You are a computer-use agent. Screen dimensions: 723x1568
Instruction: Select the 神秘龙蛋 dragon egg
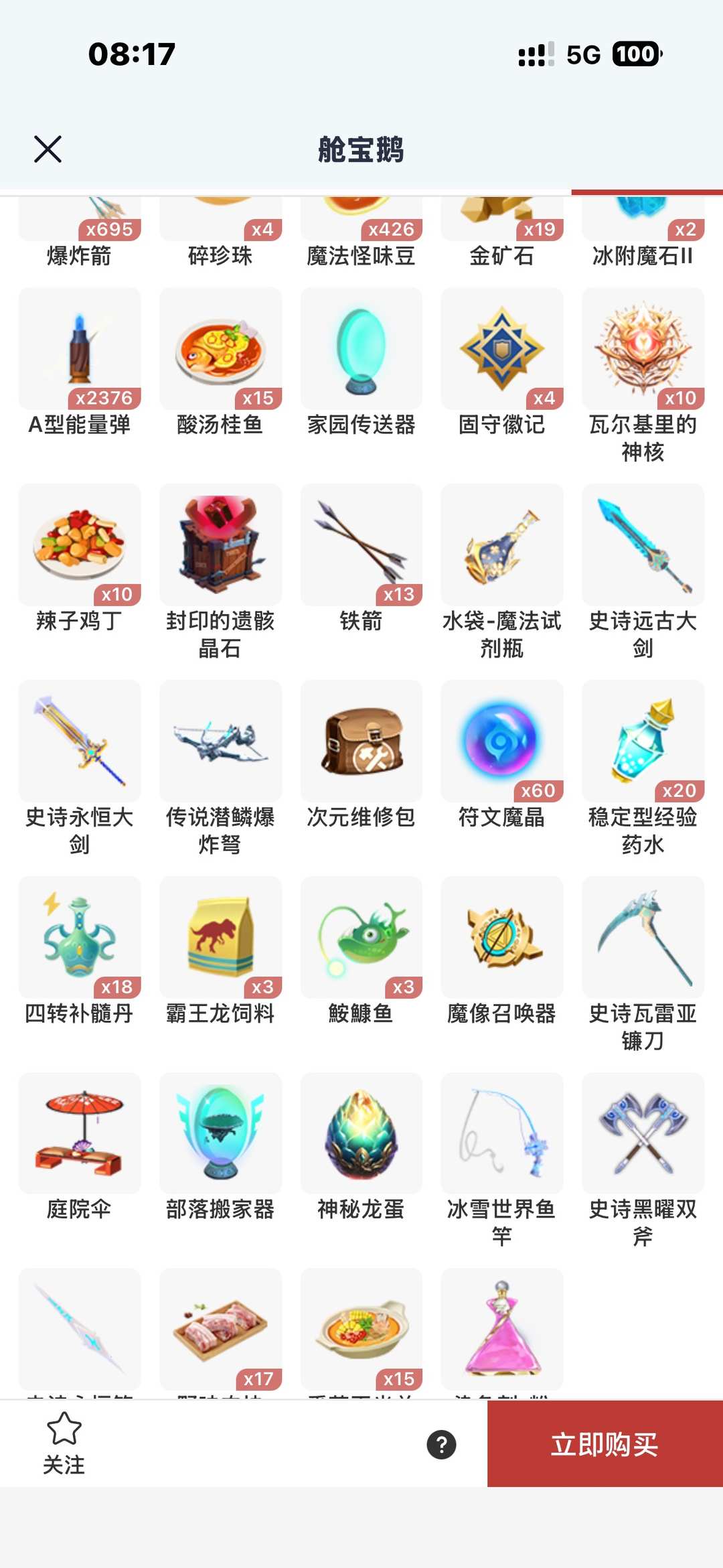tap(361, 1134)
